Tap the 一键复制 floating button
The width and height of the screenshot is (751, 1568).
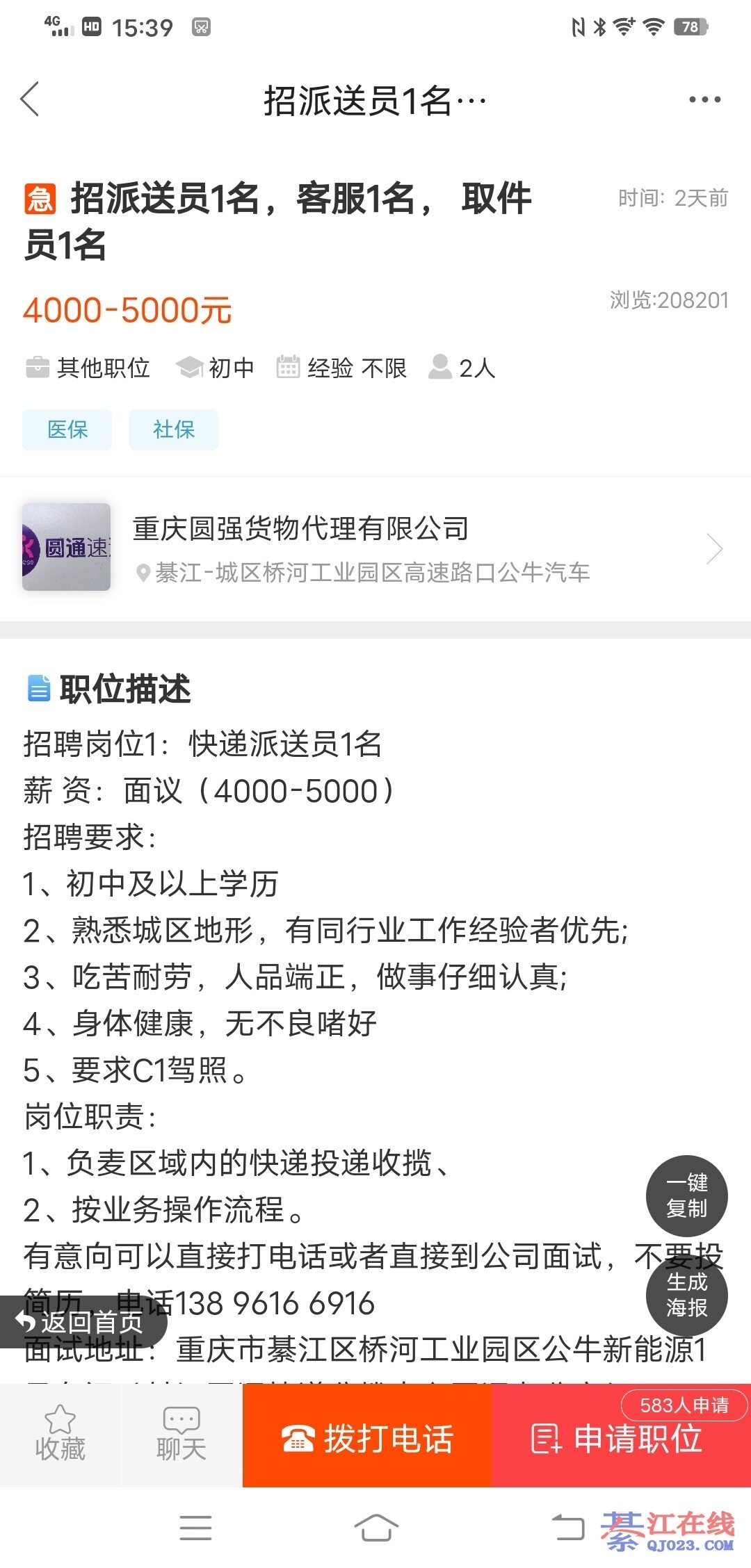[x=686, y=1195]
